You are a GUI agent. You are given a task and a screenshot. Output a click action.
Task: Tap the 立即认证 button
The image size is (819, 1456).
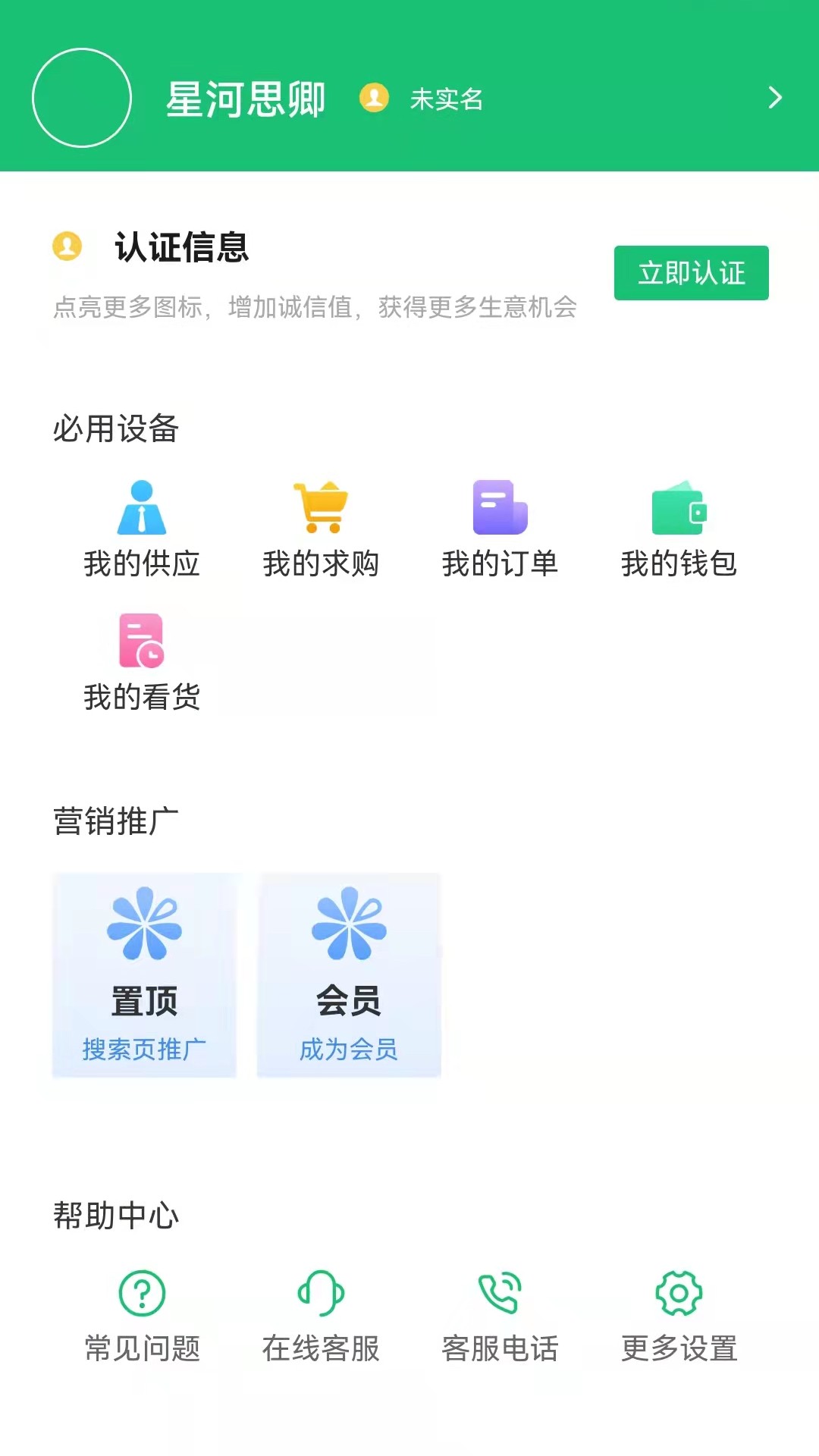(692, 273)
